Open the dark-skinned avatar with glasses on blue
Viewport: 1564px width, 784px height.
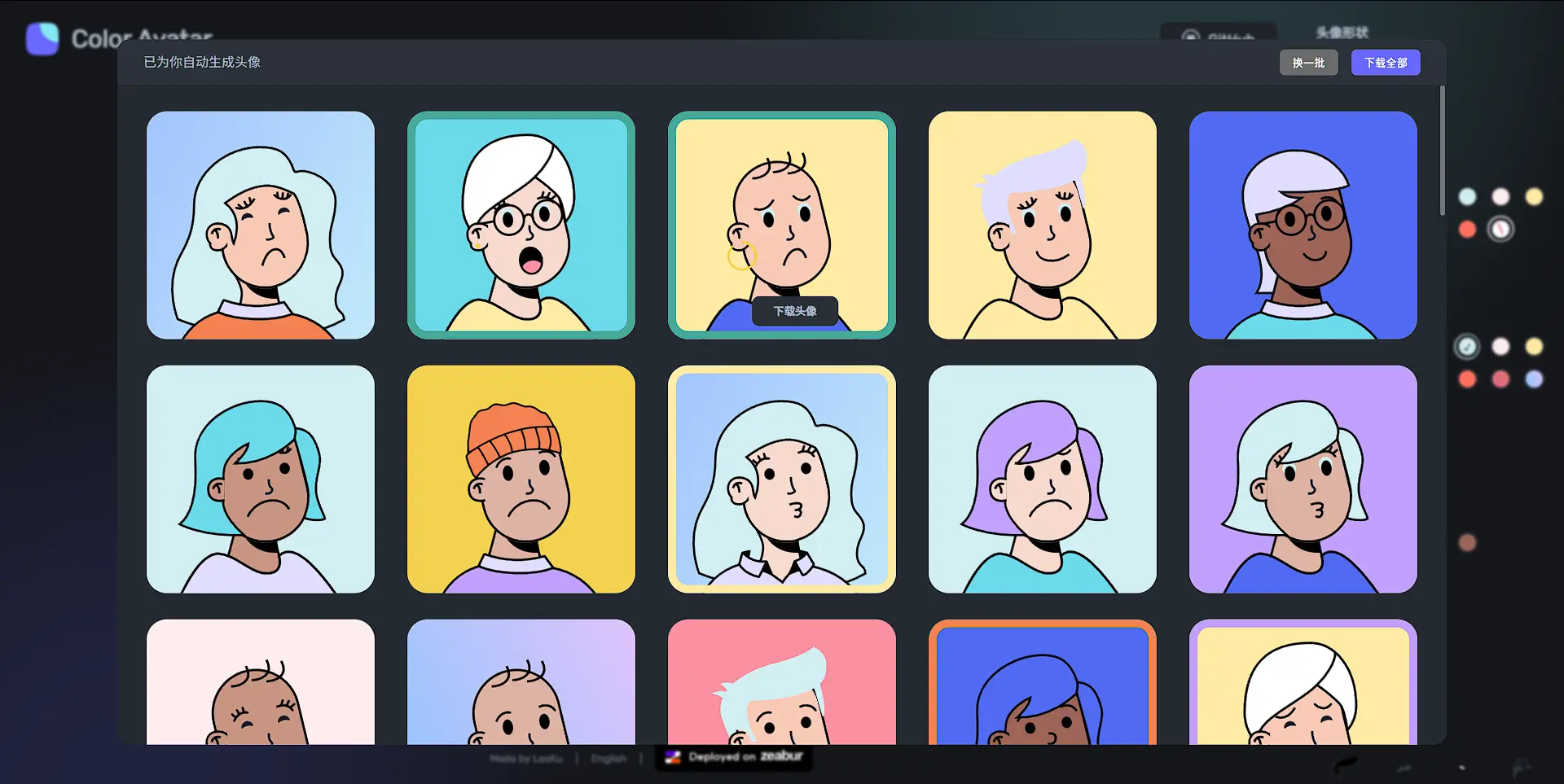click(1303, 226)
